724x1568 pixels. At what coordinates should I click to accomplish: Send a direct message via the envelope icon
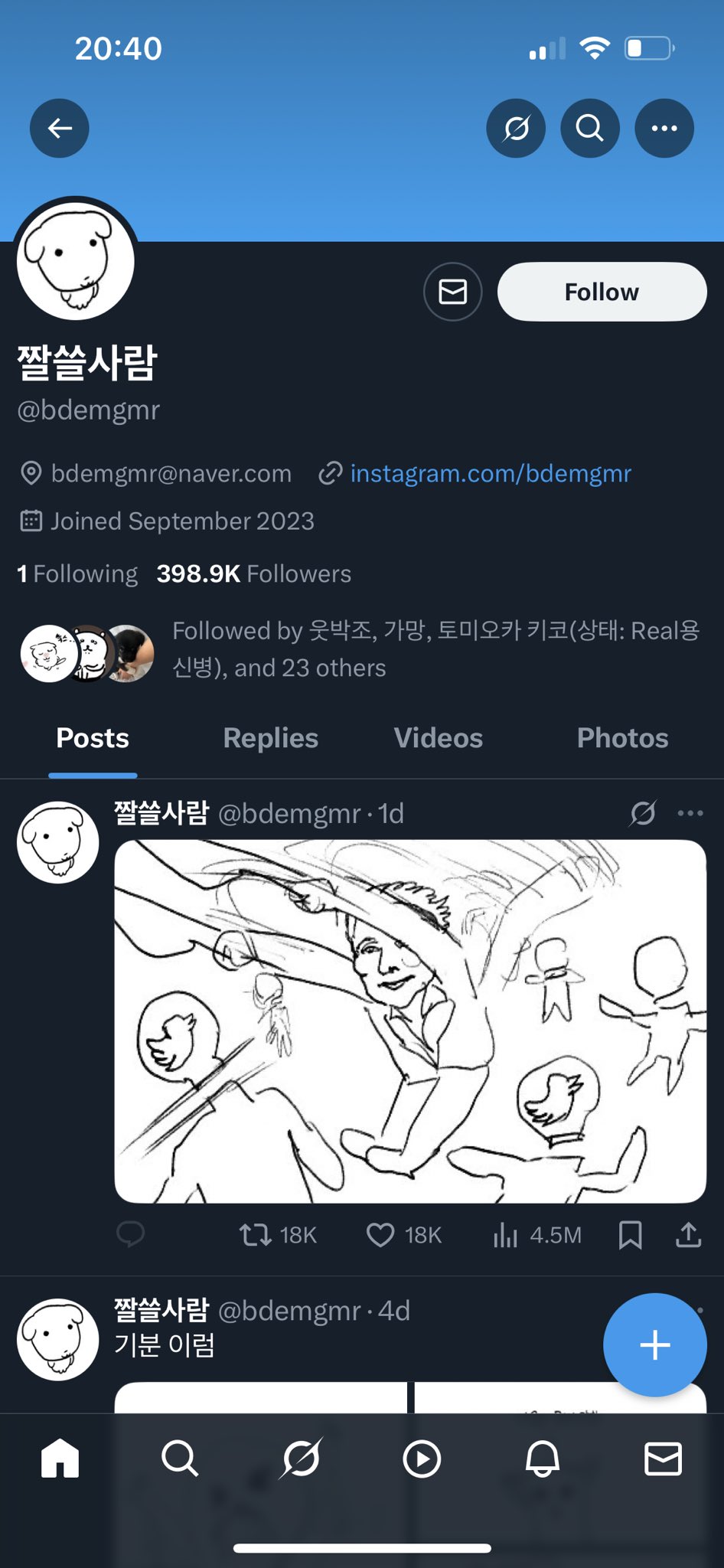tap(452, 291)
